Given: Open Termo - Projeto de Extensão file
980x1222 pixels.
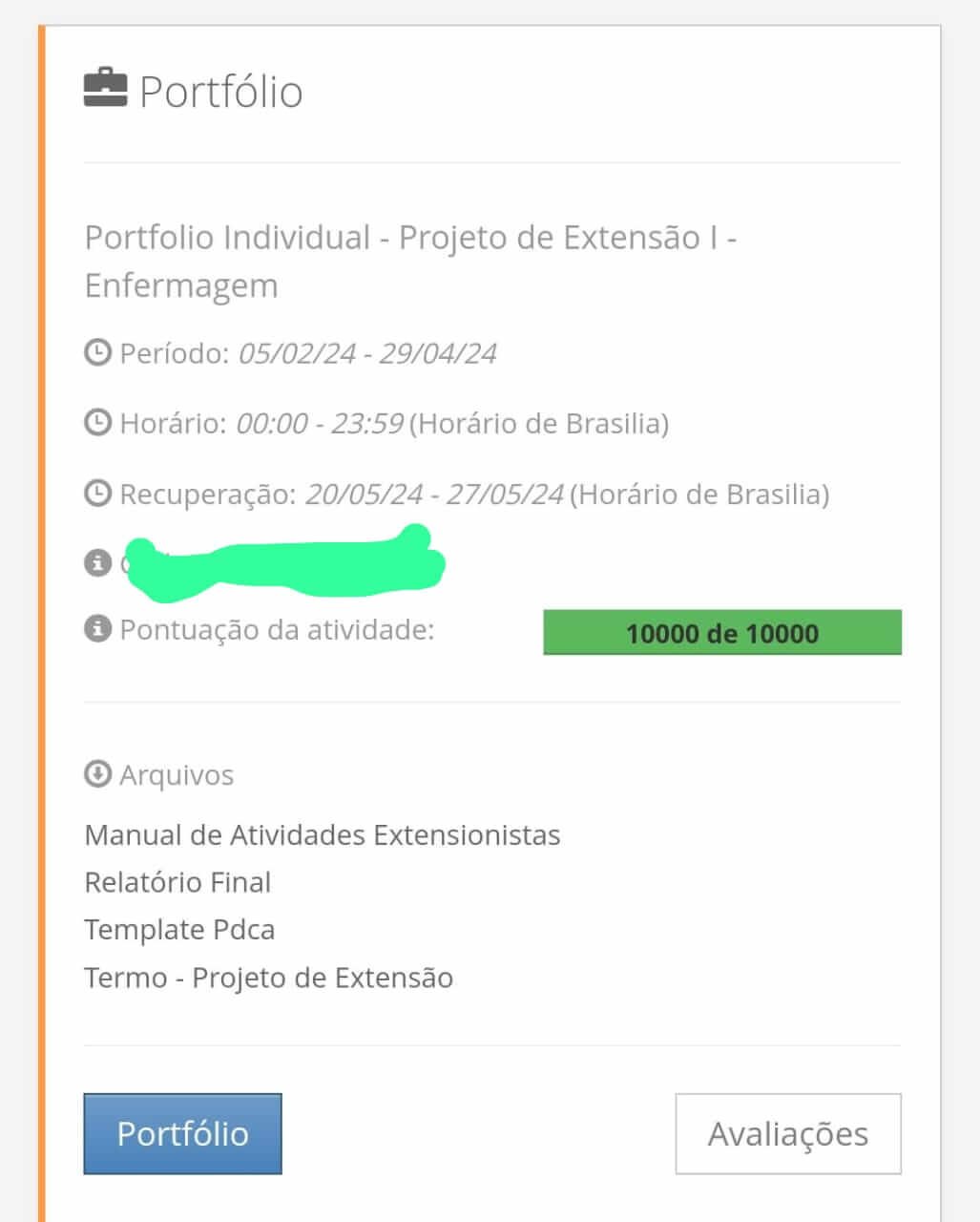Looking at the screenshot, I should click(268, 978).
